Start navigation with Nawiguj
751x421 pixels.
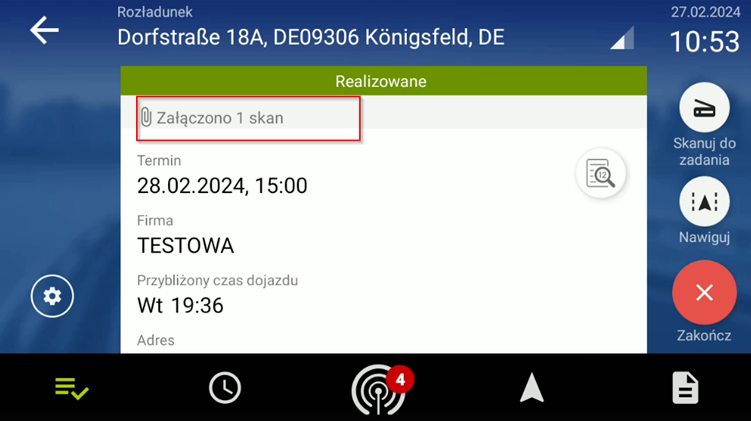click(x=704, y=203)
